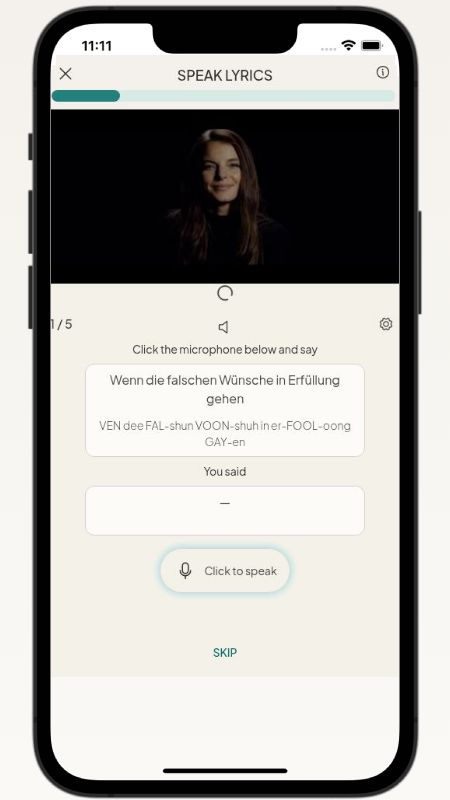
Task: Play the phrase audio with speaker icon
Action: (223, 327)
